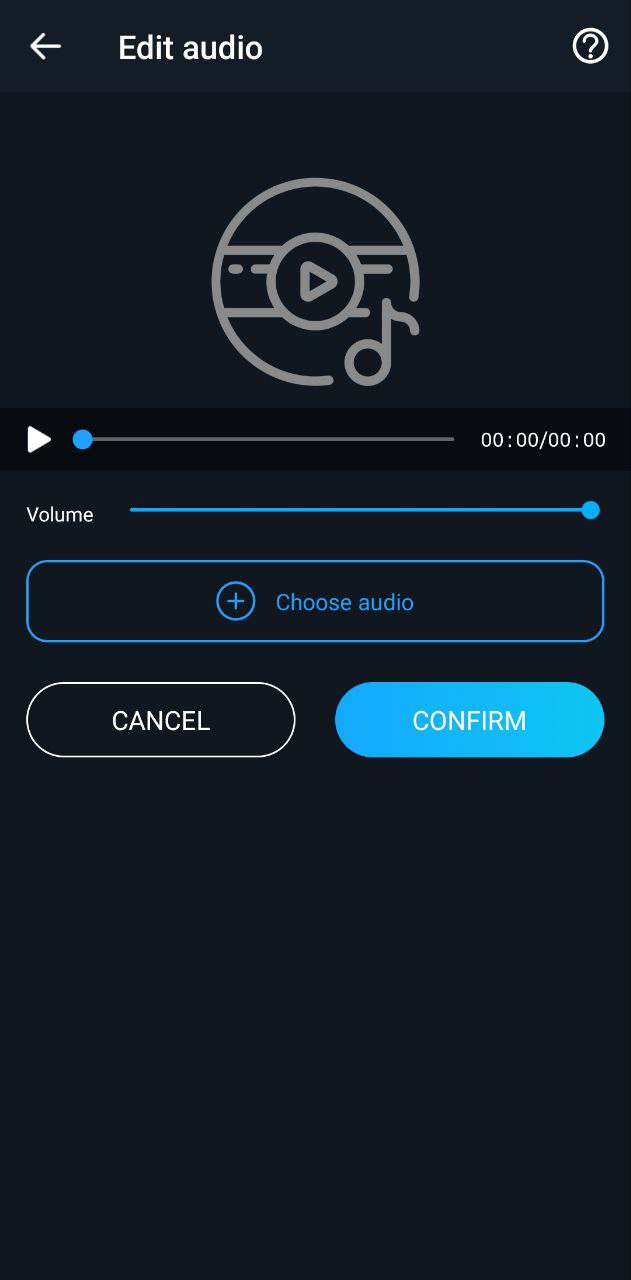The height and width of the screenshot is (1280, 631).
Task: Open the help question mark icon
Action: tap(590, 46)
